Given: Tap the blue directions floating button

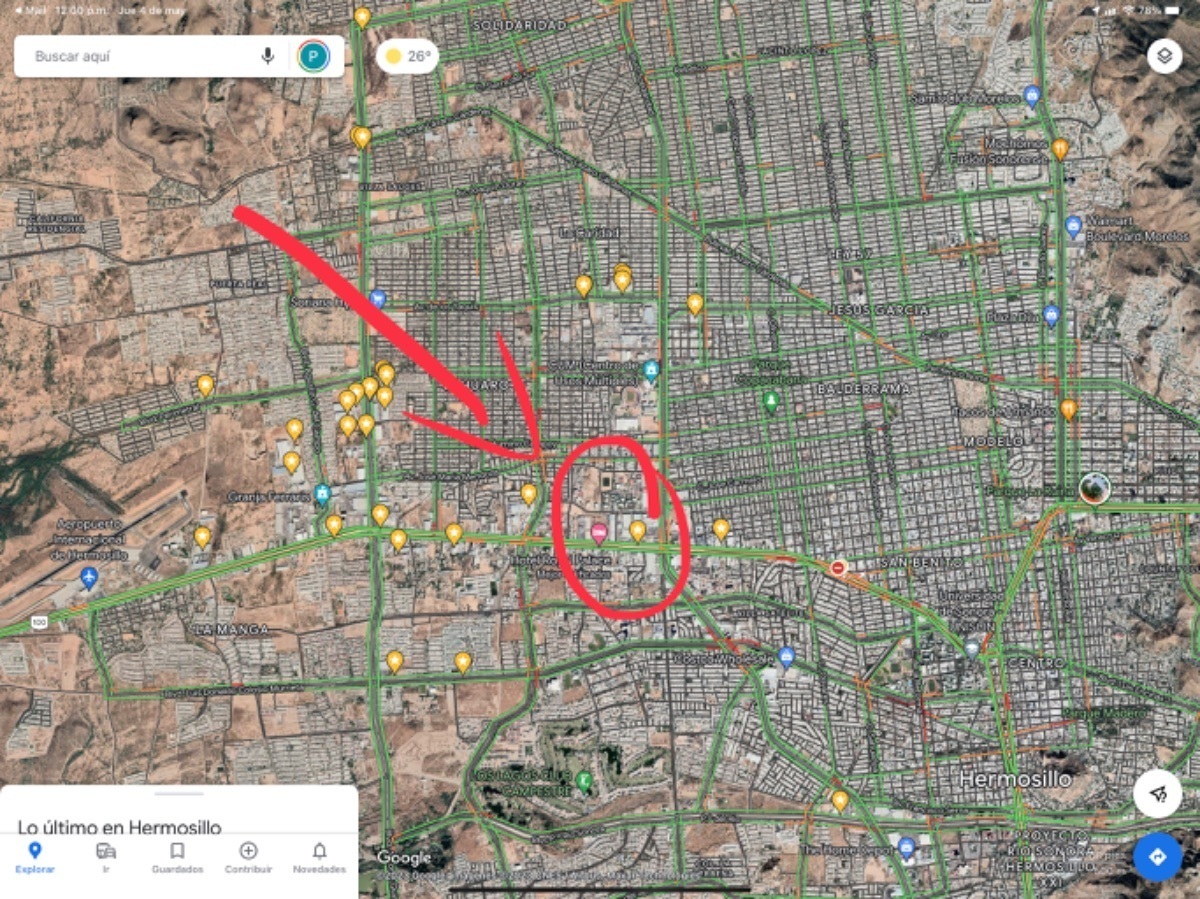Looking at the screenshot, I should point(1158,857).
